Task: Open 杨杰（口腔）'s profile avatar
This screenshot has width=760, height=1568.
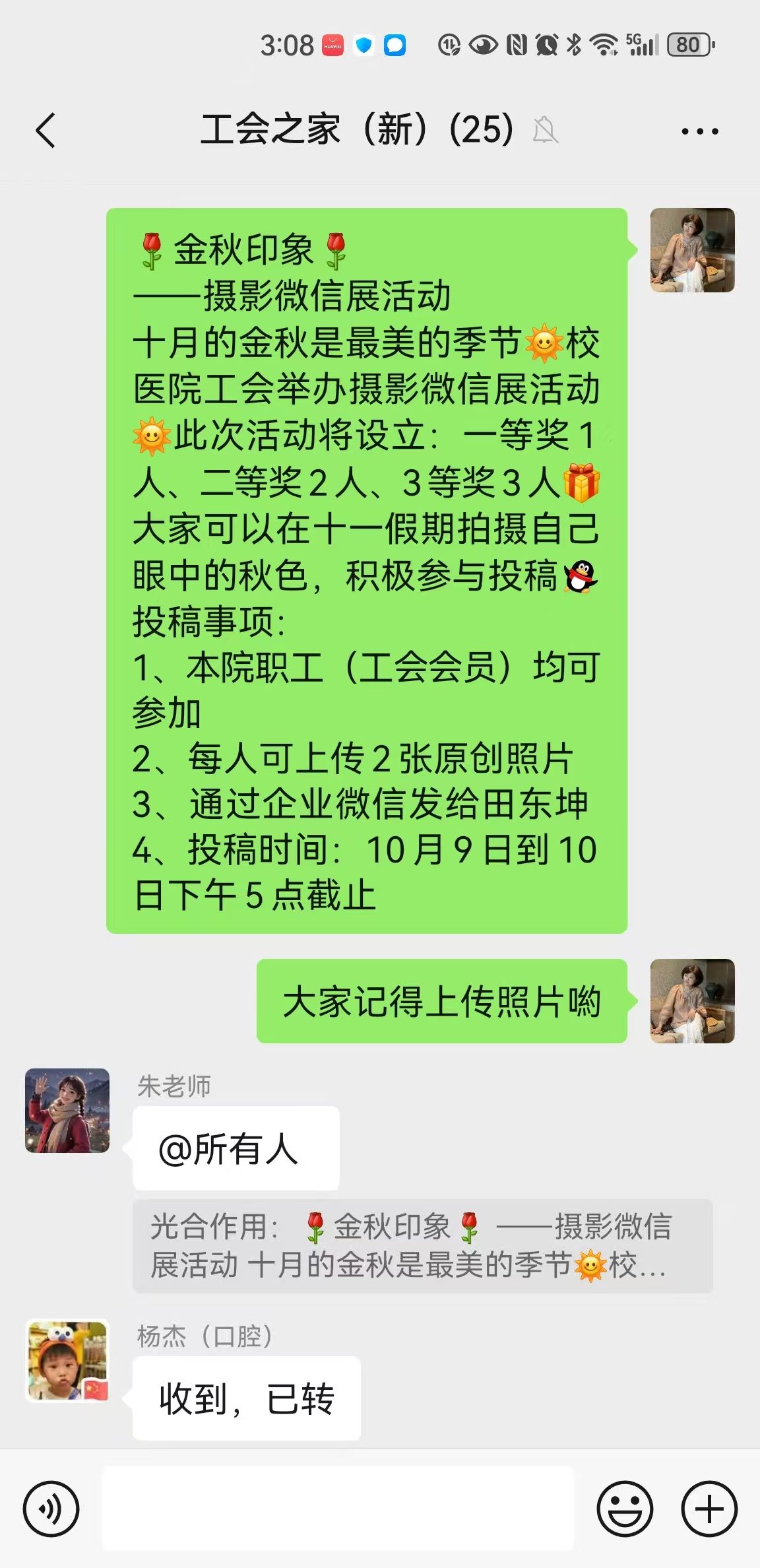Action: [67, 1360]
